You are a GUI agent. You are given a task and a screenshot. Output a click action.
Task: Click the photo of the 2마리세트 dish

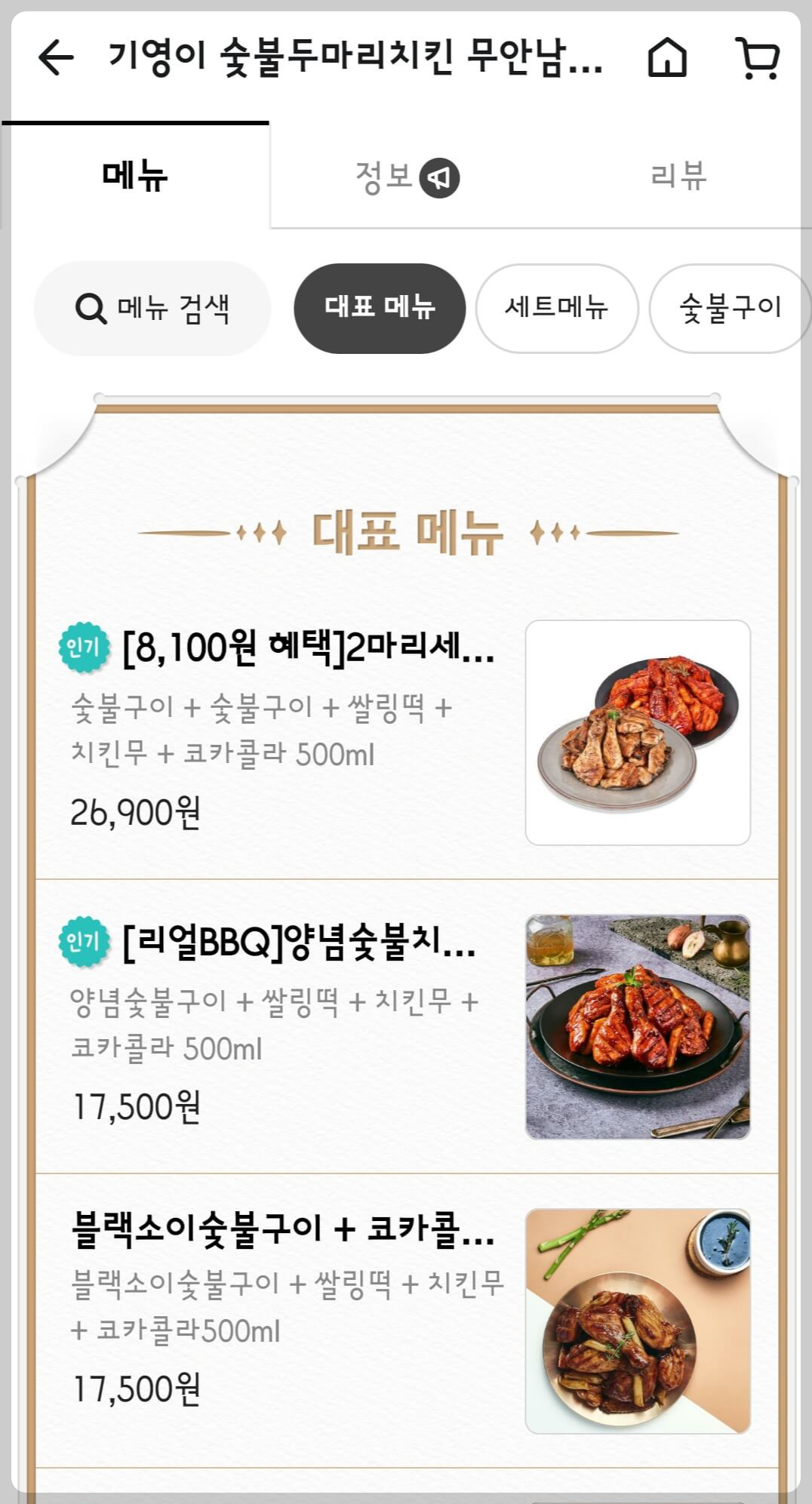pos(638,730)
